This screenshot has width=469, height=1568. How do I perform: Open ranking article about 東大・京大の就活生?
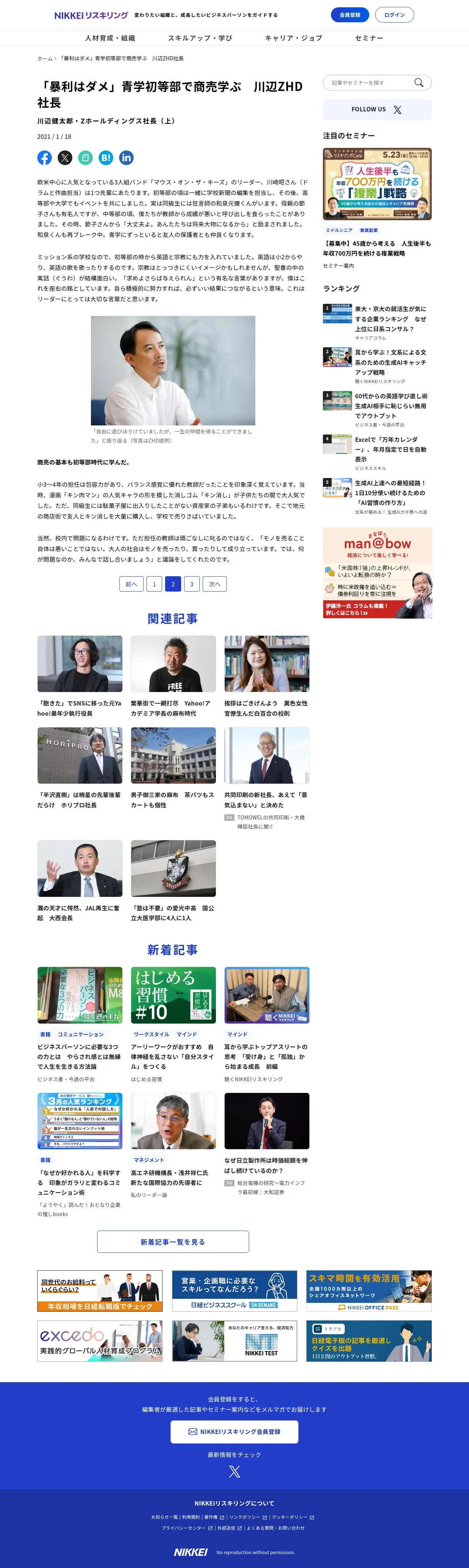390,318
